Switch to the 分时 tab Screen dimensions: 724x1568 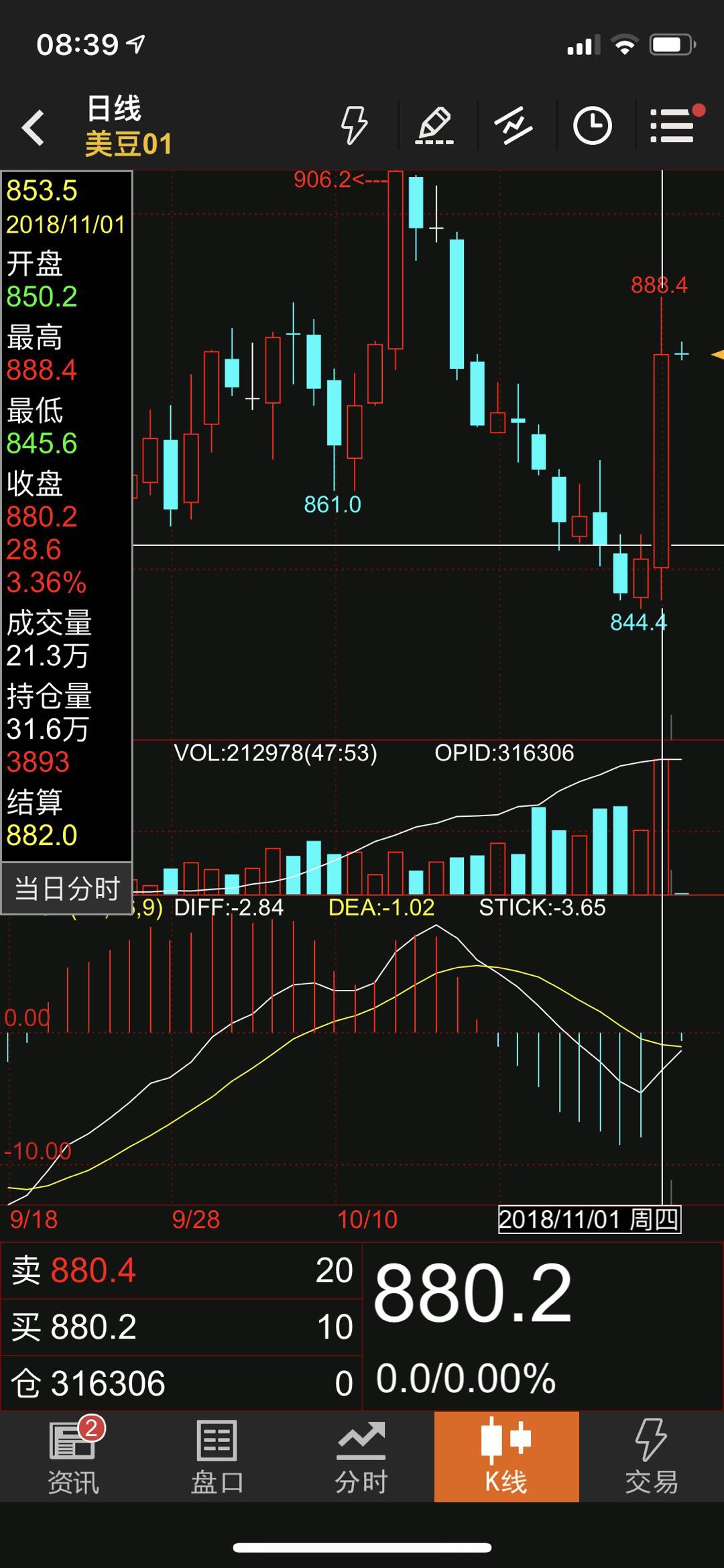click(x=362, y=1457)
